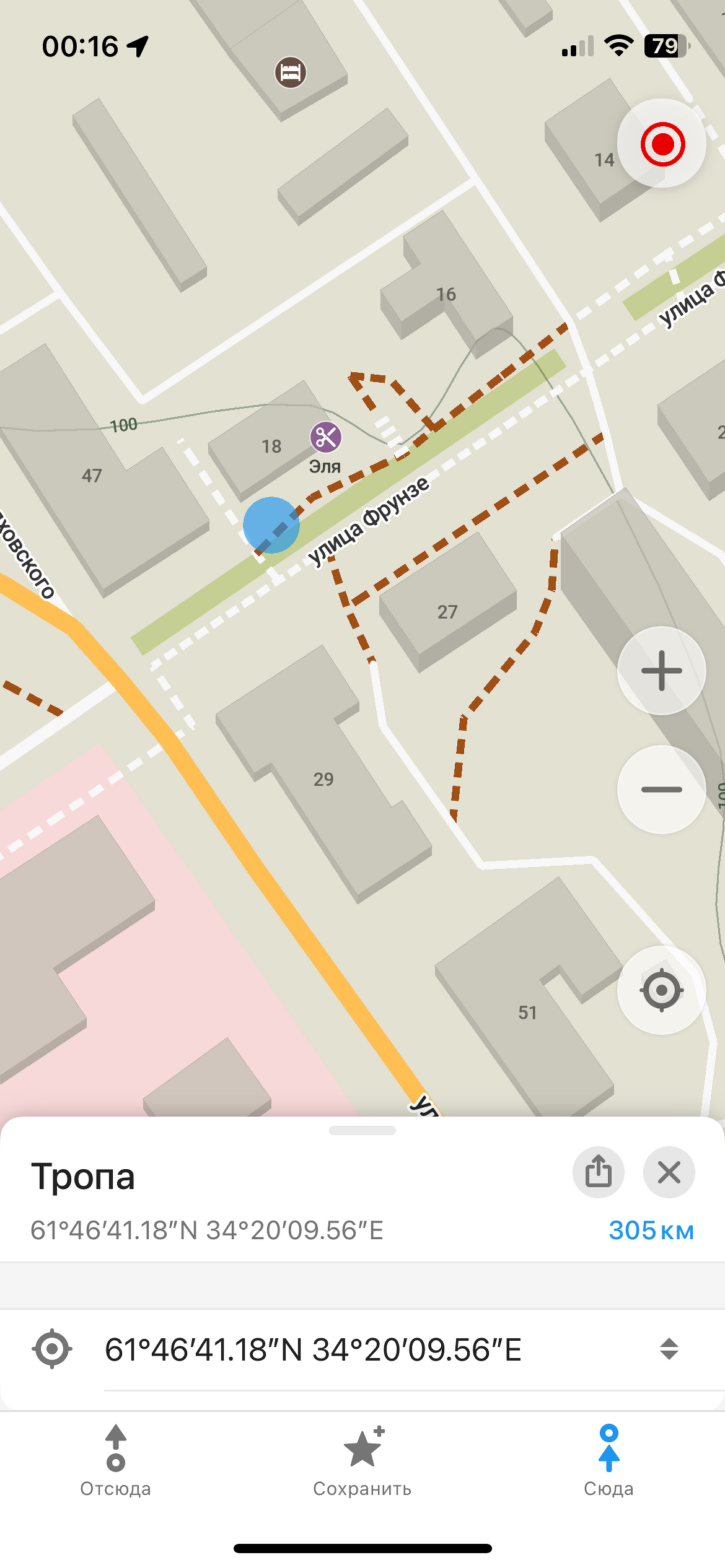Share the Тропа place
Screen dimensions: 725x1568
point(598,1172)
